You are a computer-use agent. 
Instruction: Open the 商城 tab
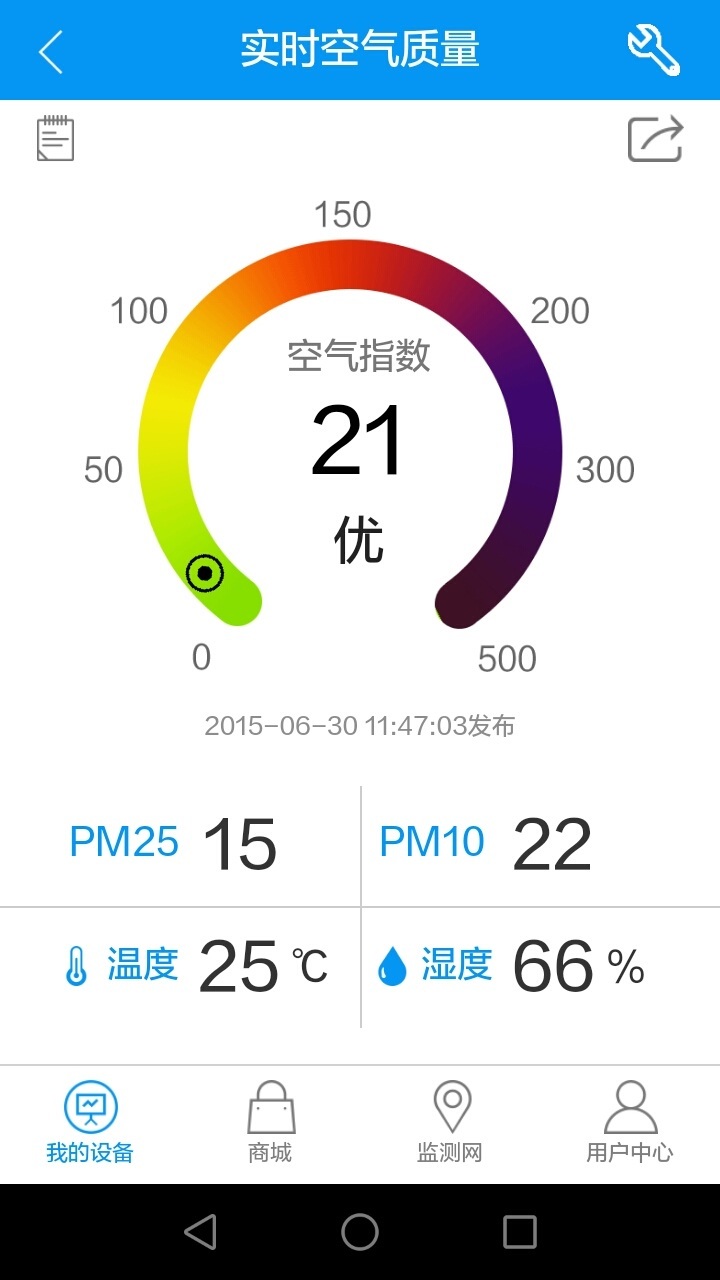(x=270, y=1122)
